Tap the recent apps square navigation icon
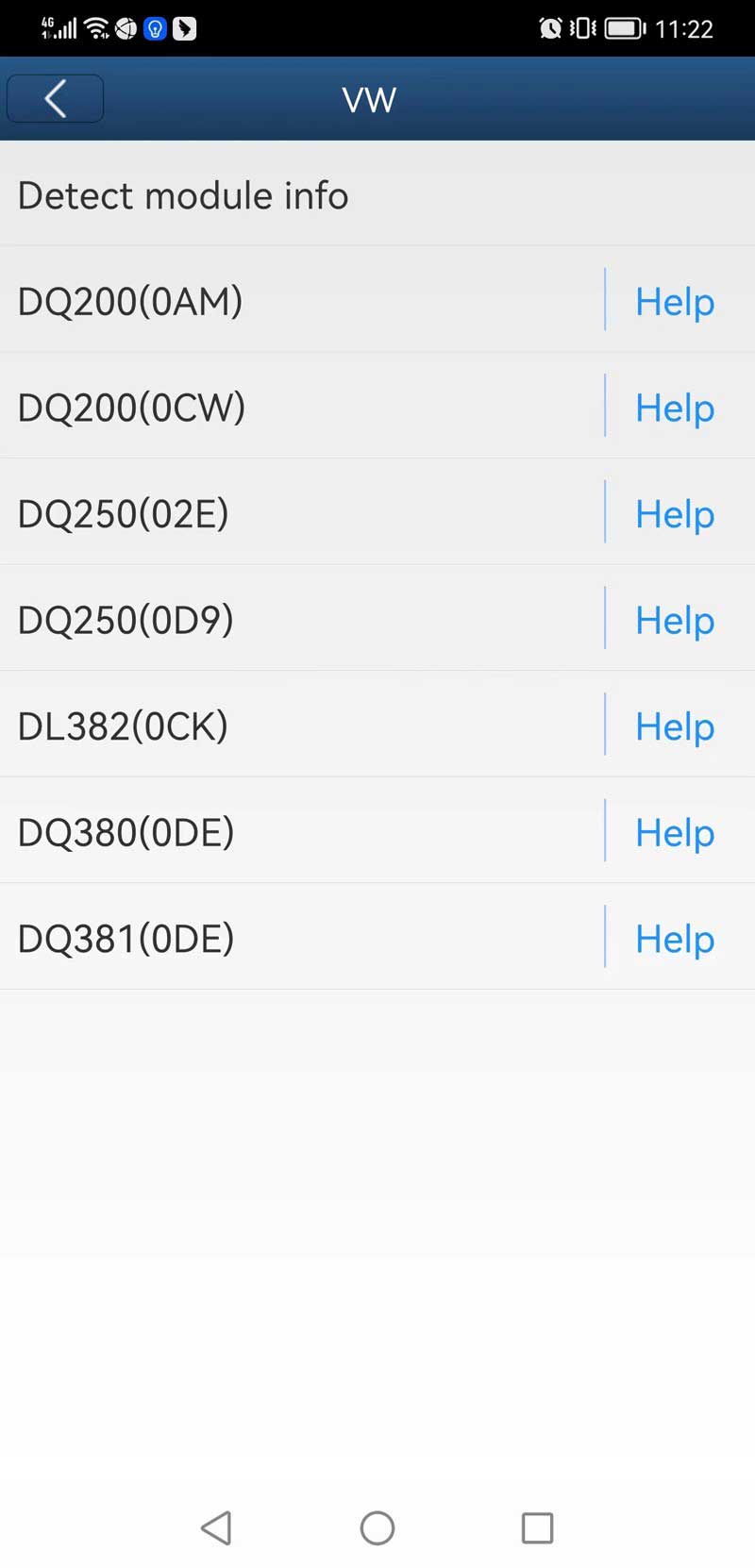755x1568 pixels. (x=536, y=1528)
